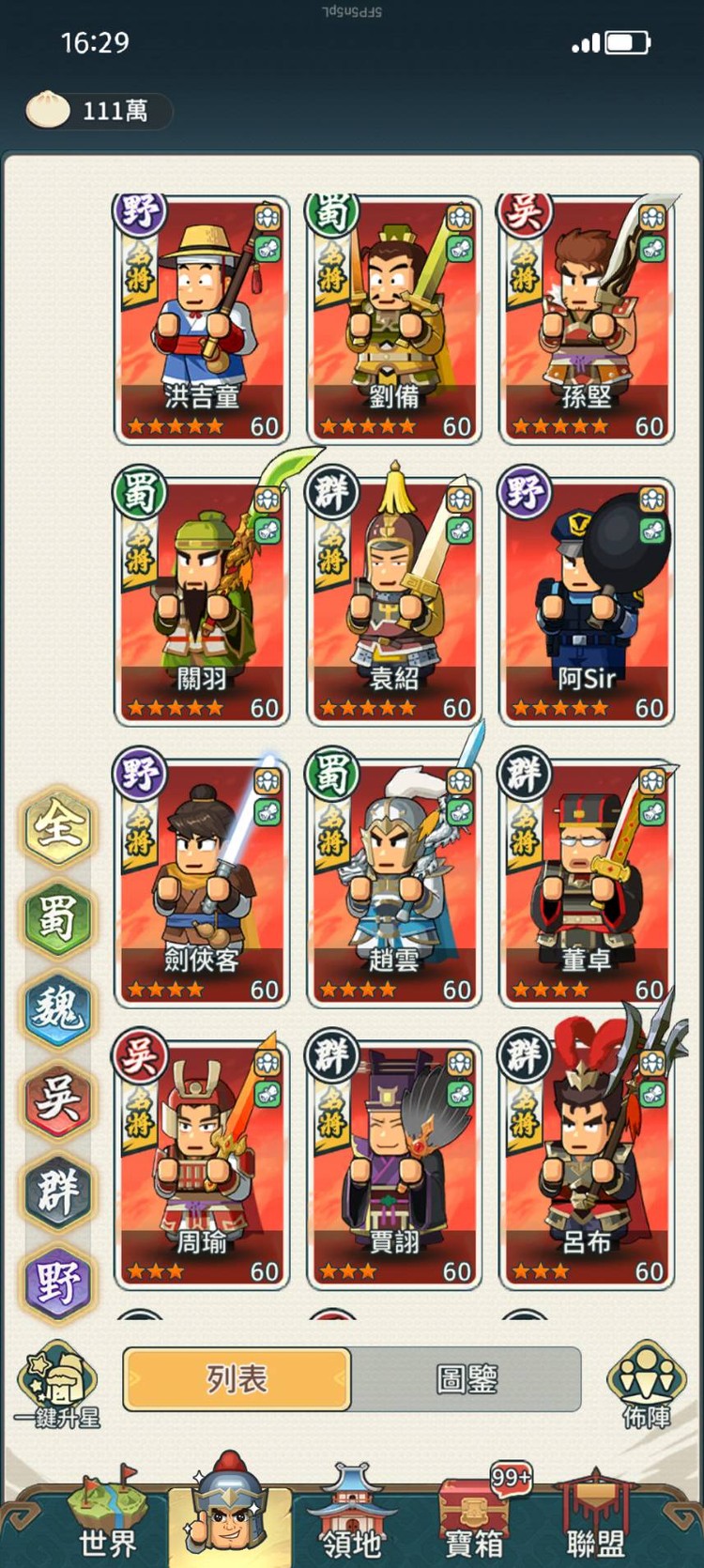Open the 賈詡 hero card

tap(394, 1164)
